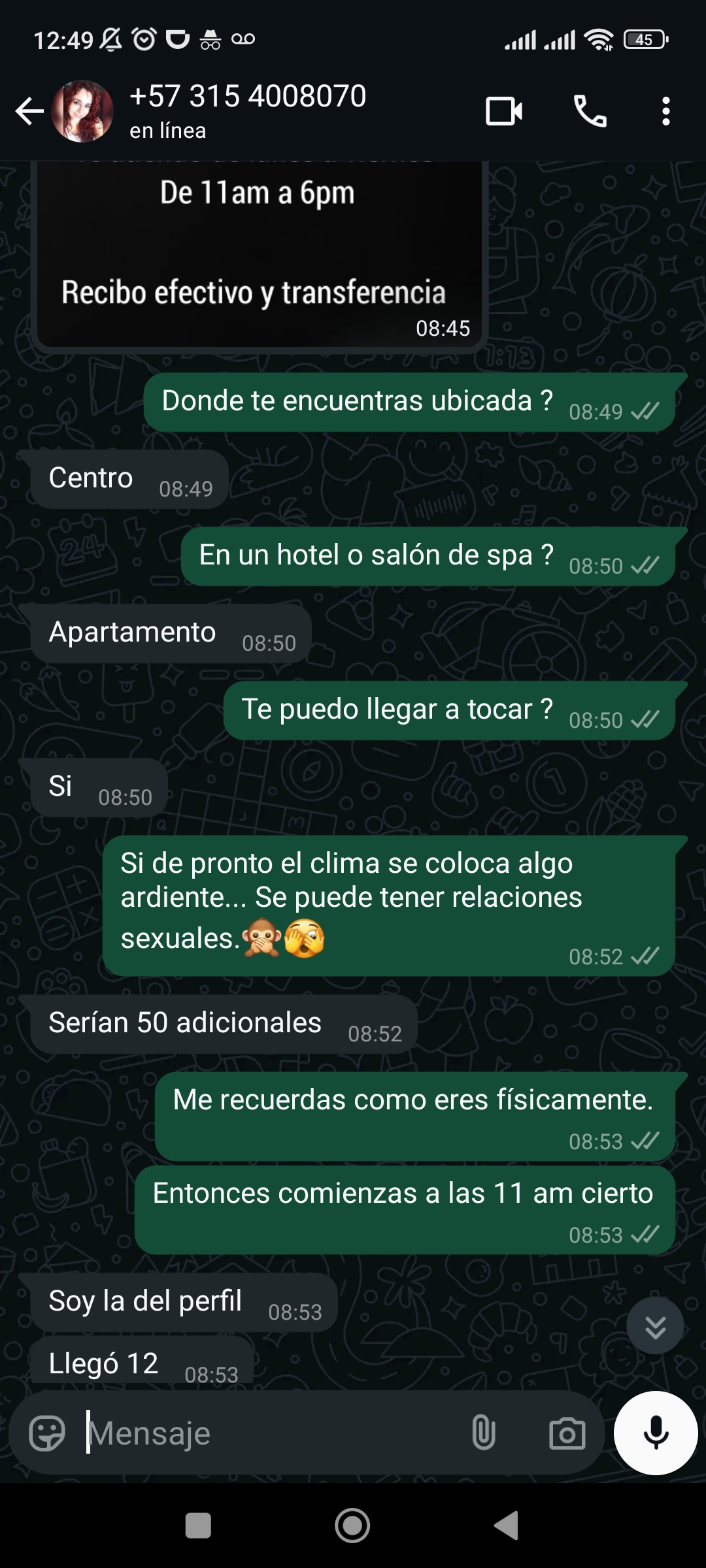Open the three-dot overflow menu

coord(665,111)
